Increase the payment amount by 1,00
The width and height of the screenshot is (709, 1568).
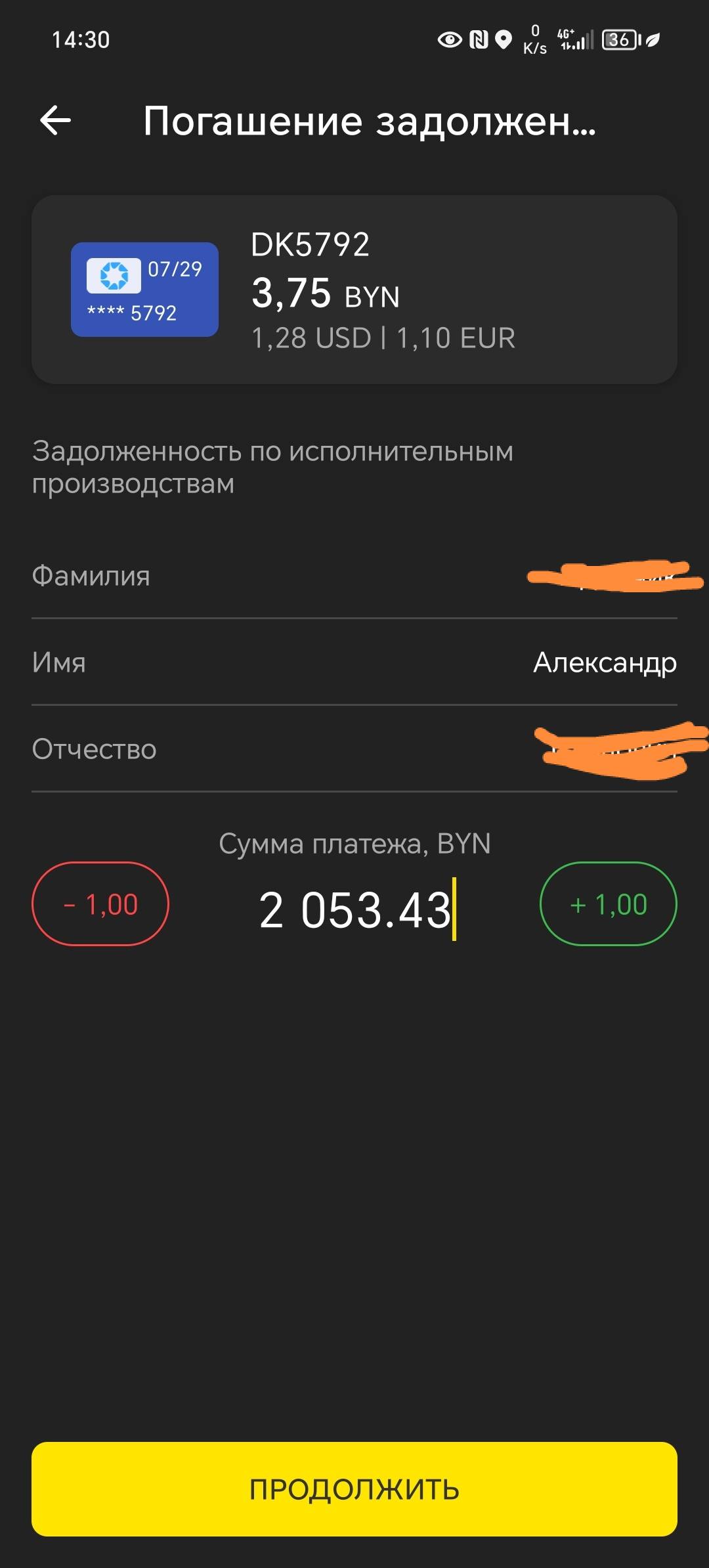tap(608, 904)
